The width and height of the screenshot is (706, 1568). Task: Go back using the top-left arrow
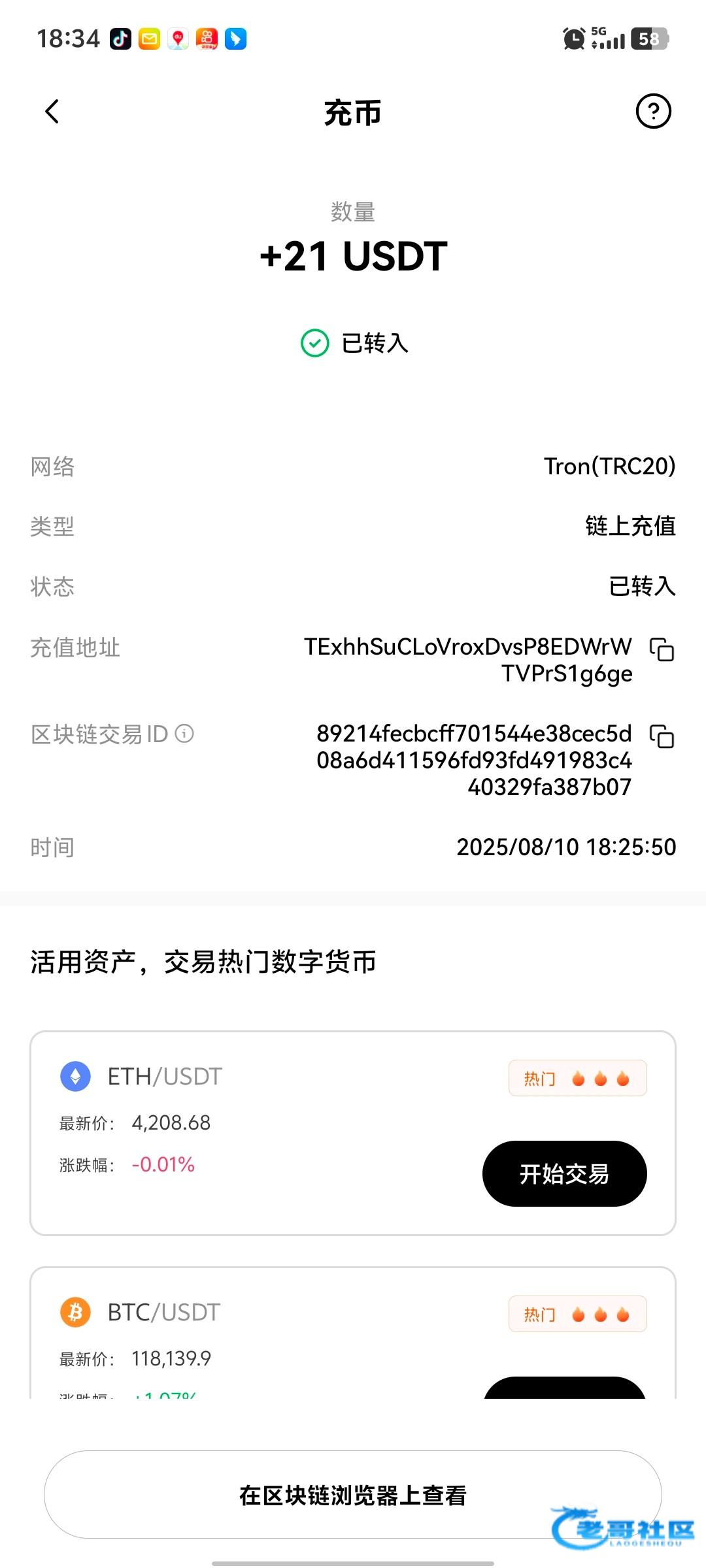point(52,111)
